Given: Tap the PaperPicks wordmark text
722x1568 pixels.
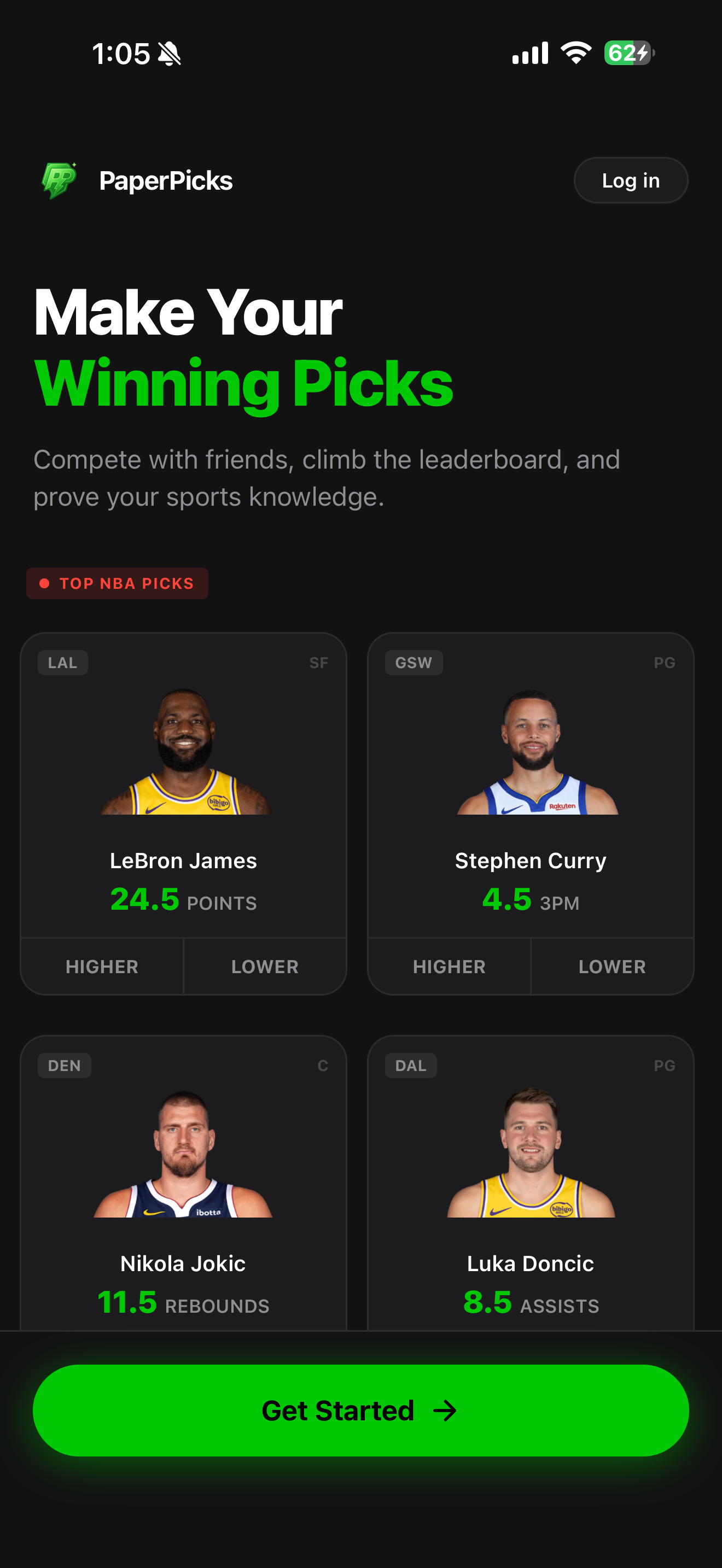Looking at the screenshot, I should (x=166, y=179).
